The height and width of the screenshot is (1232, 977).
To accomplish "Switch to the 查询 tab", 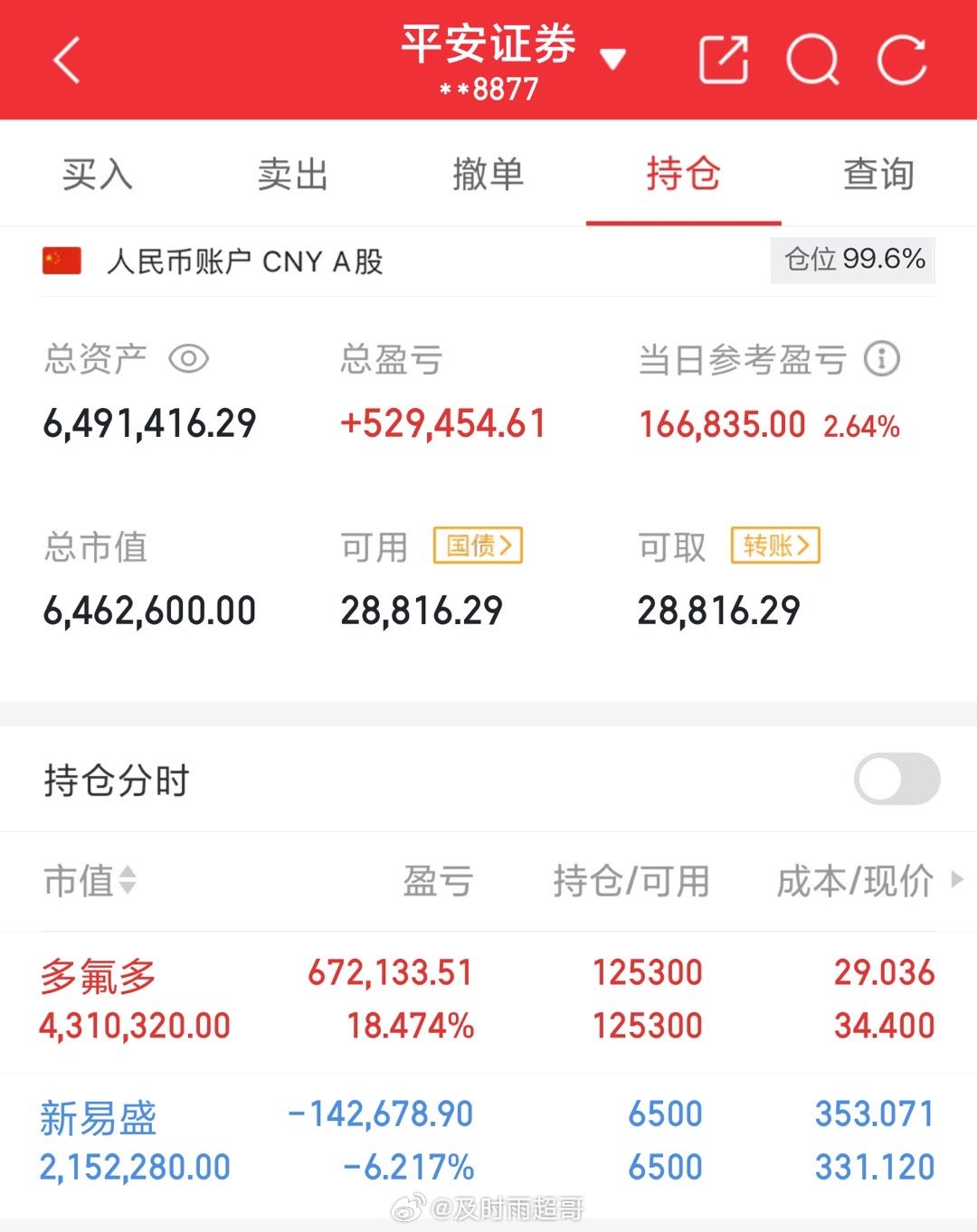I will (878, 174).
